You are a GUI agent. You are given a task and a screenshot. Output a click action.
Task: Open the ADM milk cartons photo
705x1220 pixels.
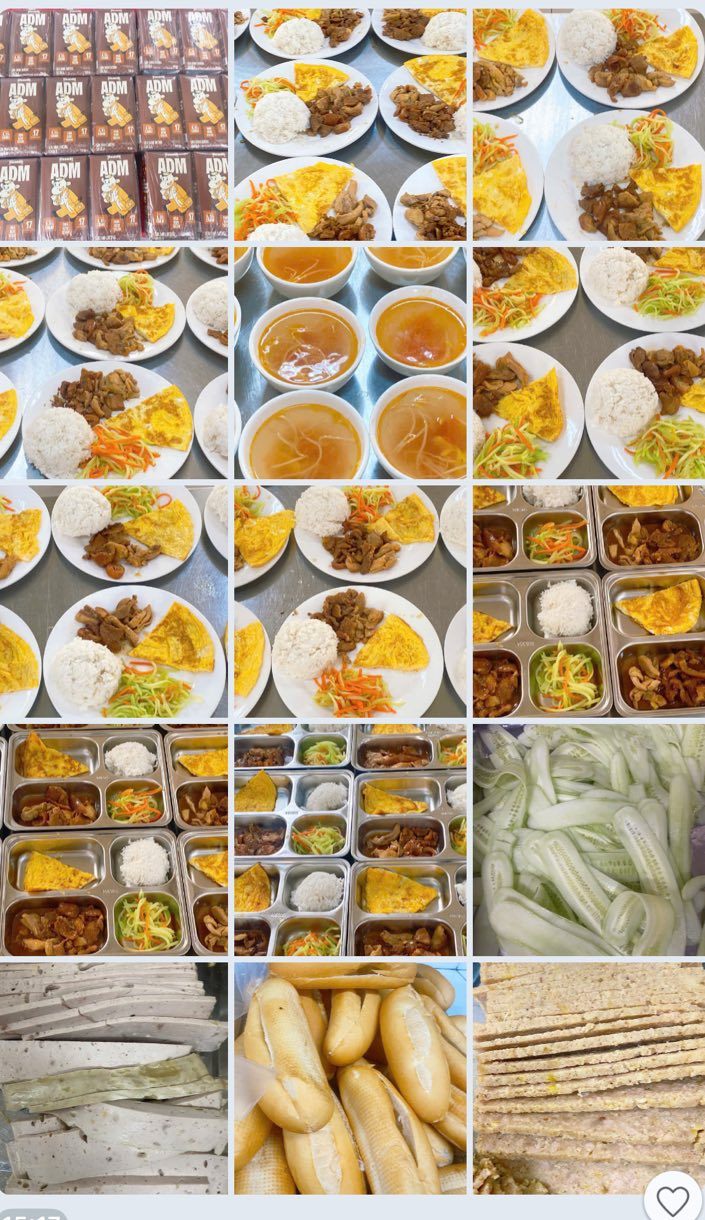tap(113, 125)
